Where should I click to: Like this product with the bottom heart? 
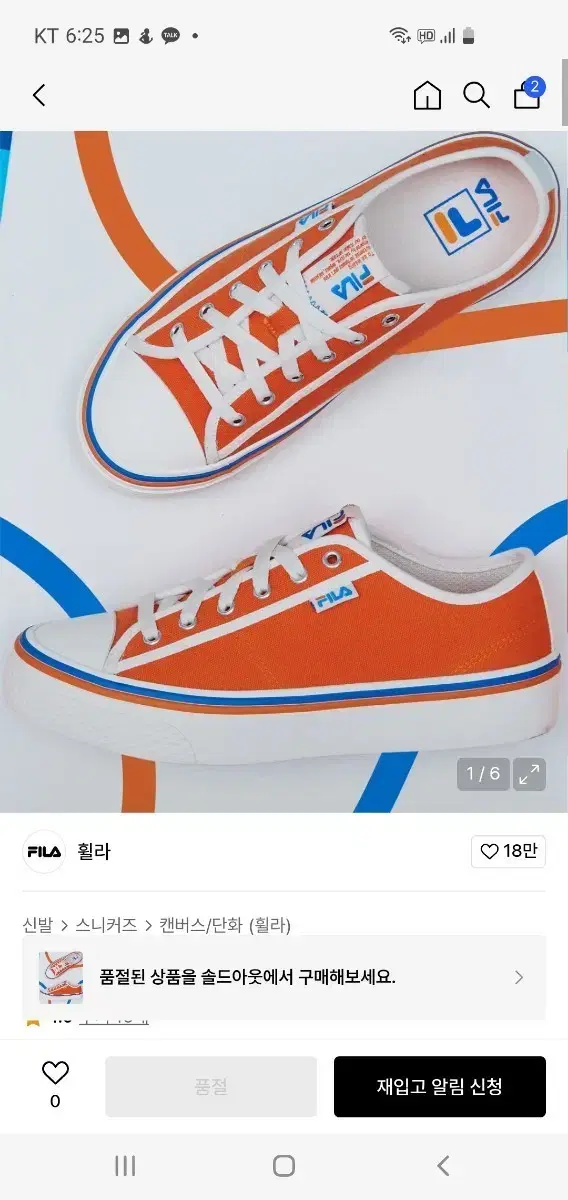(55, 1084)
